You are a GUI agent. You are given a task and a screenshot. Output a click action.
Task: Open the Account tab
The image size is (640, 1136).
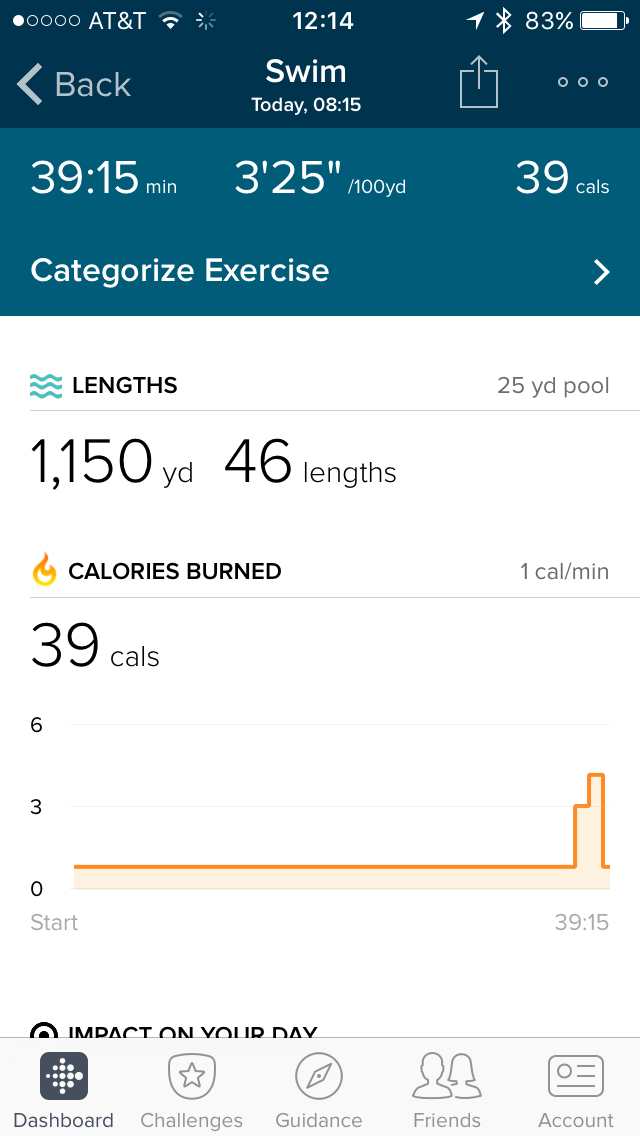tap(576, 1090)
